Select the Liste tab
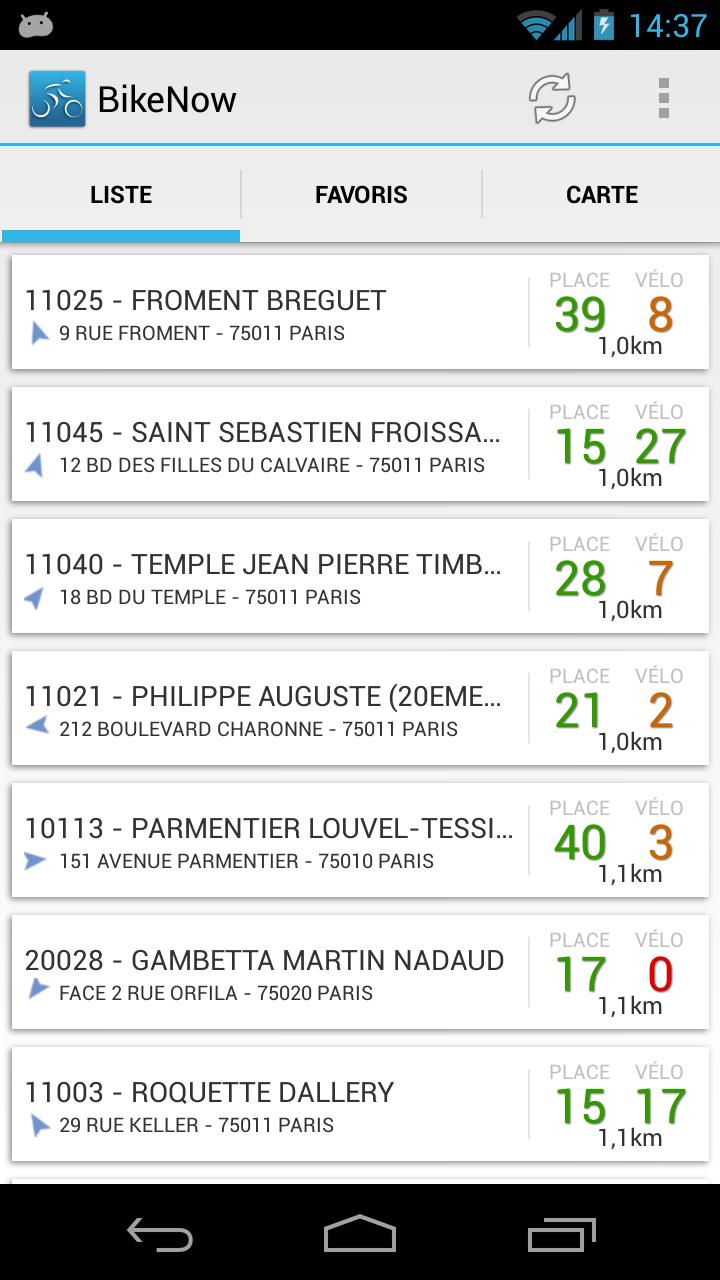 [x=121, y=195]
